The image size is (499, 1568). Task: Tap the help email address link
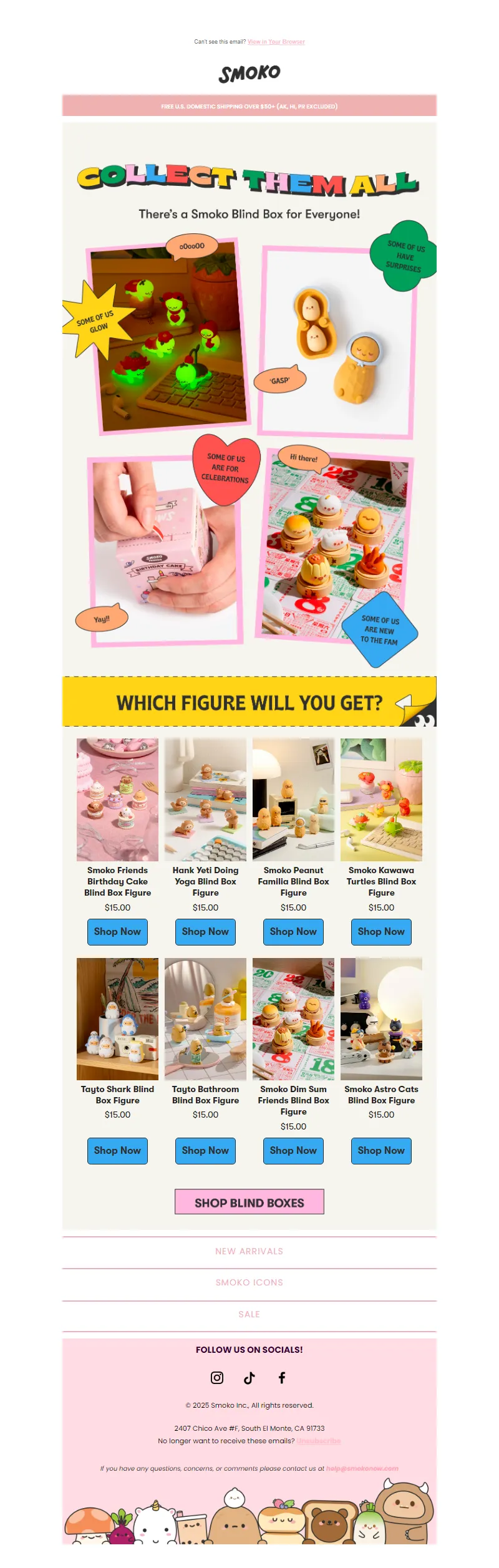point(362,1468)
